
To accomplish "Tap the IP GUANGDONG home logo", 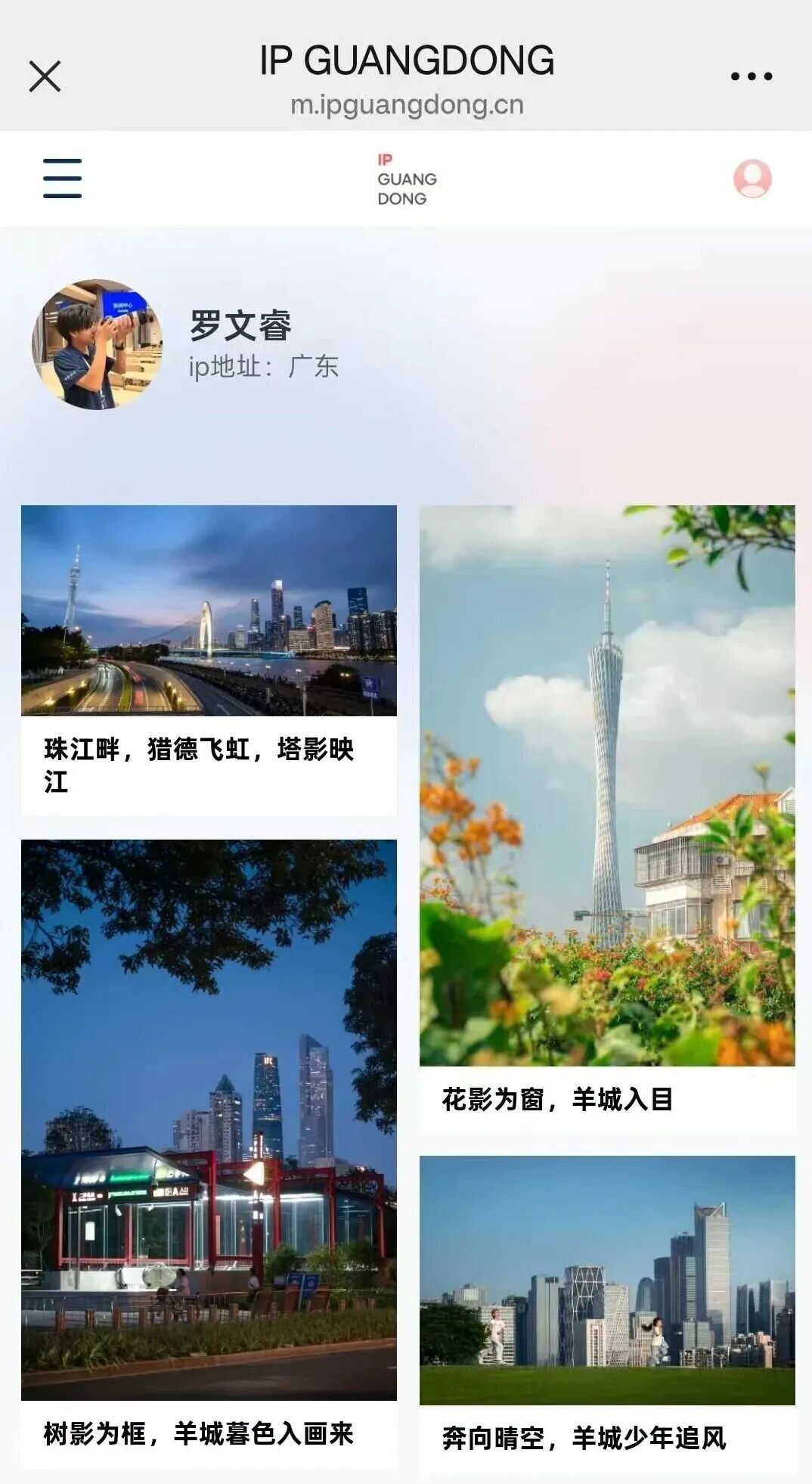I will tap(406, 179).
